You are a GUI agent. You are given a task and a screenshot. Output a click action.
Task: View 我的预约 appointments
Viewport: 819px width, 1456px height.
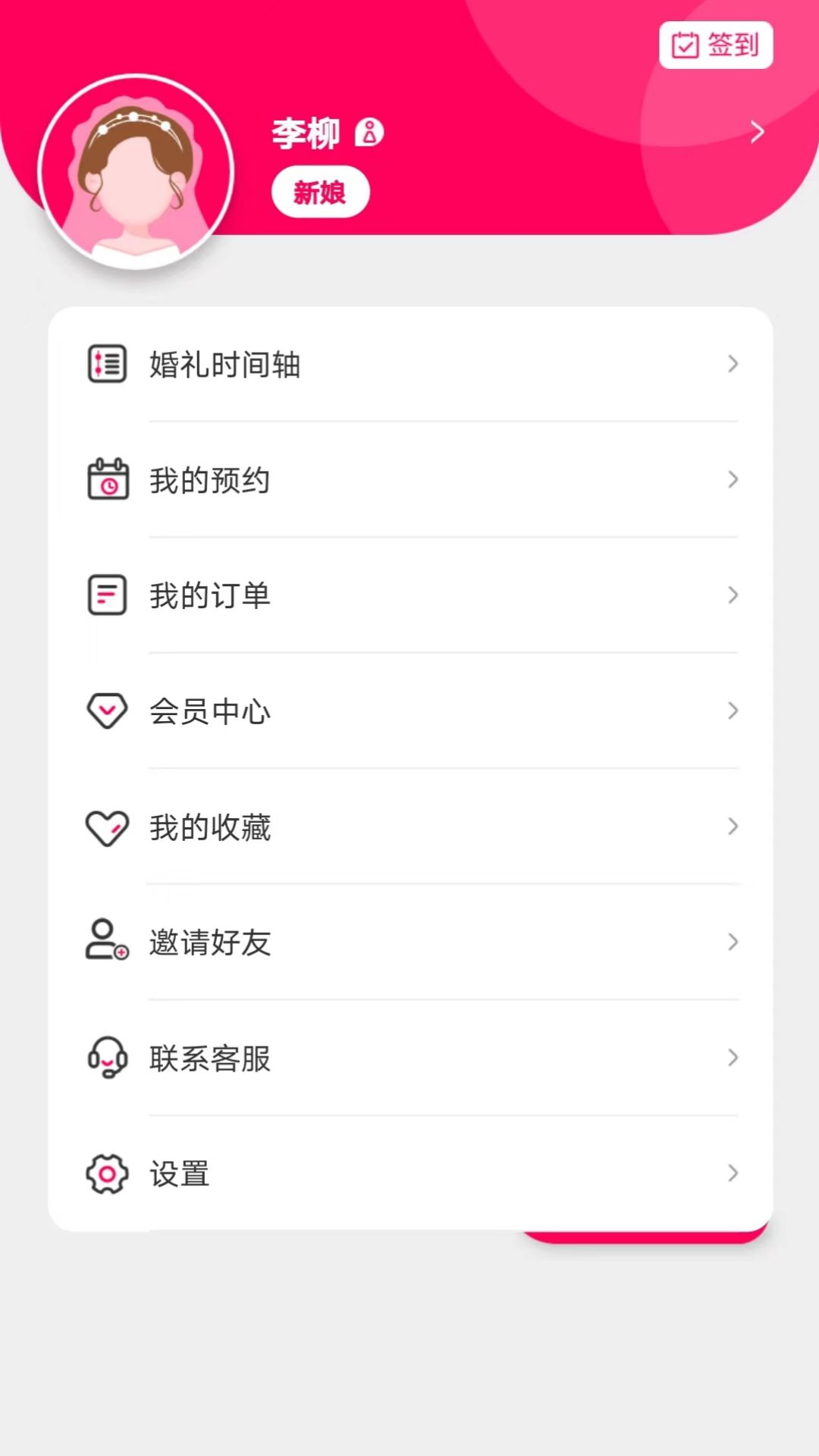409,480
